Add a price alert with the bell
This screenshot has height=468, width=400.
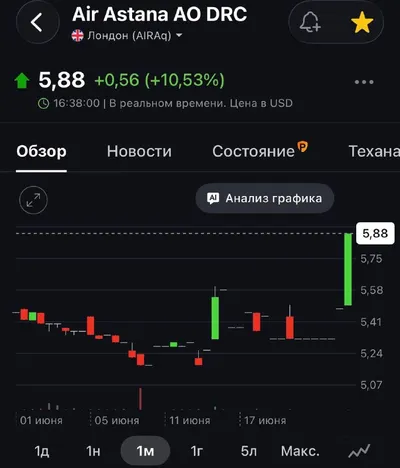310,22
